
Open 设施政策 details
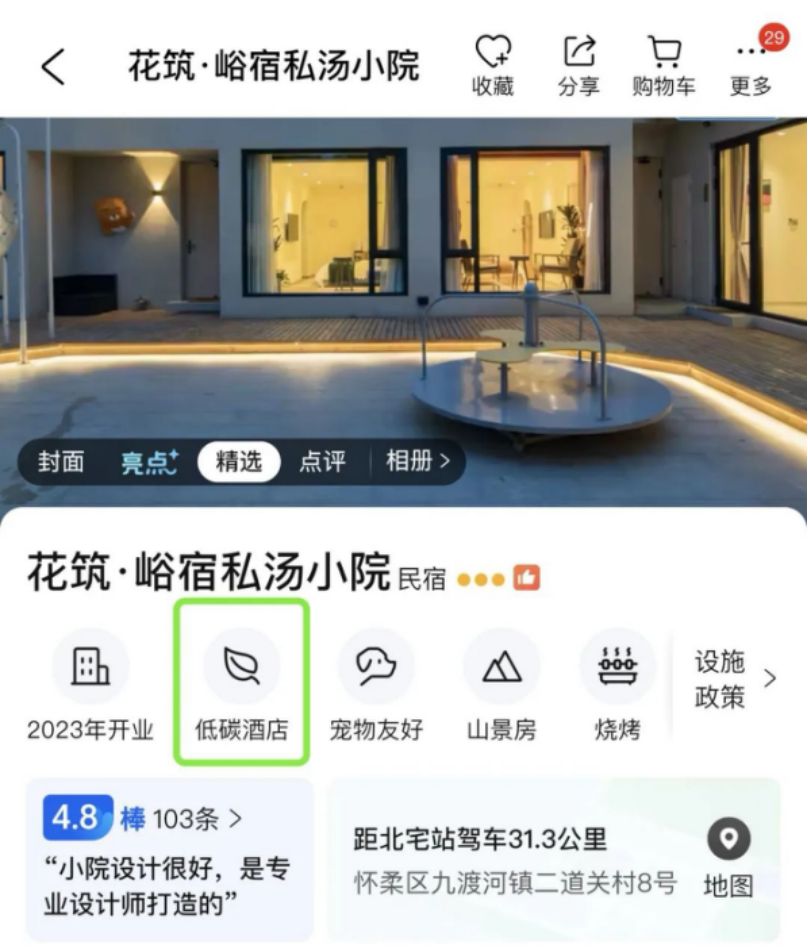tap(734, 679)
